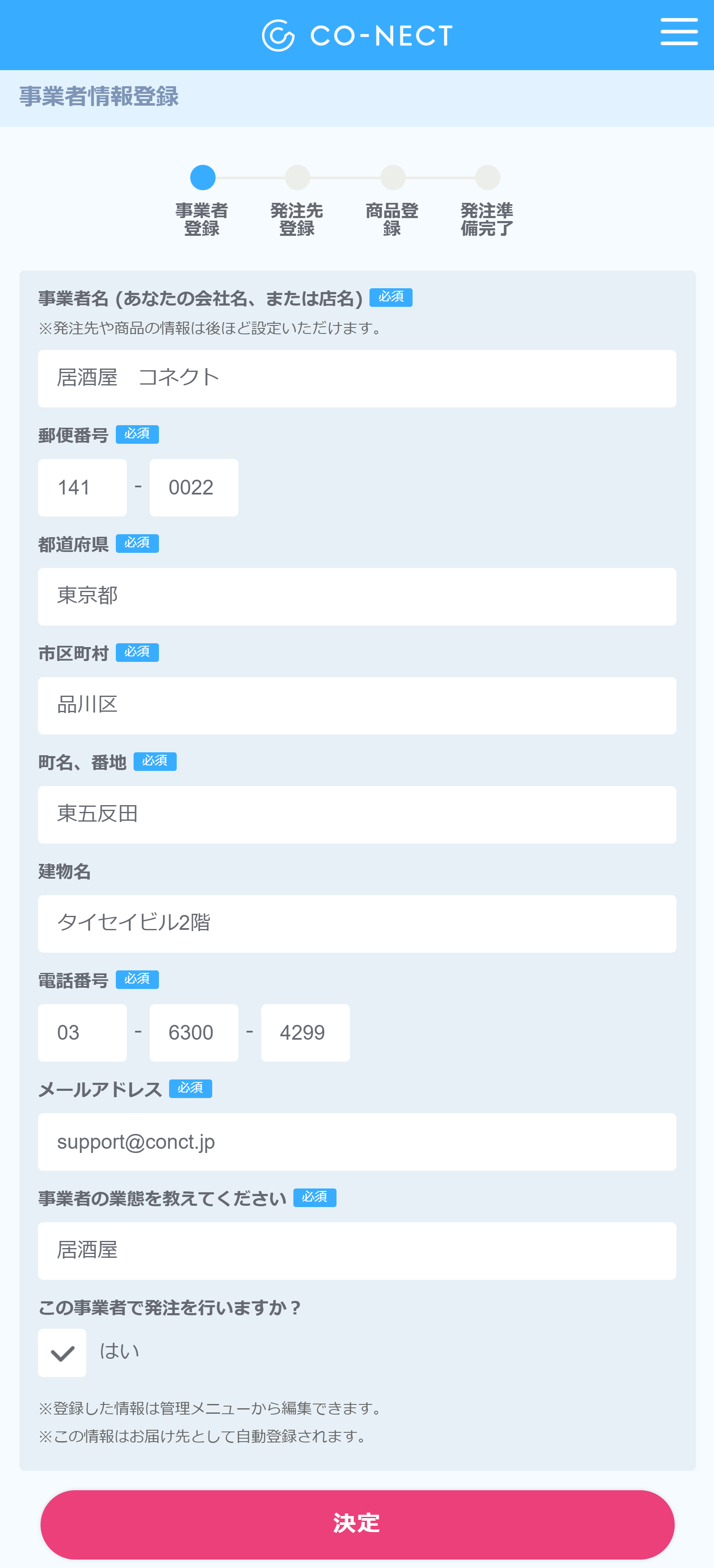Tap the phone number field showing 4299
The image size is (714, 1568).
coord(305,1033)
